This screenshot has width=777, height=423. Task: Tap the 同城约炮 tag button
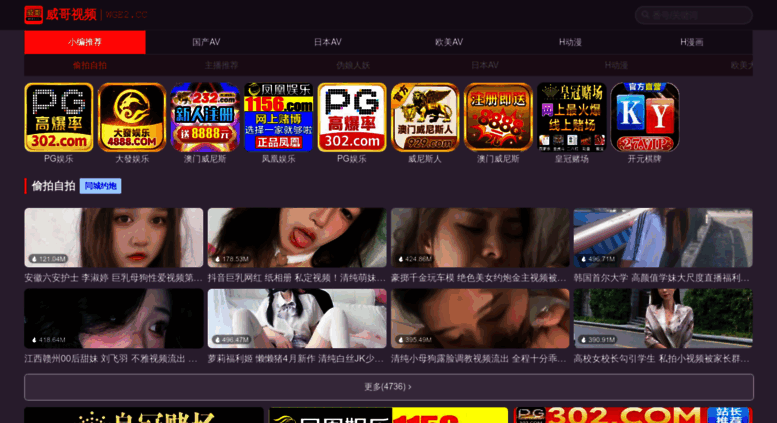100,186
